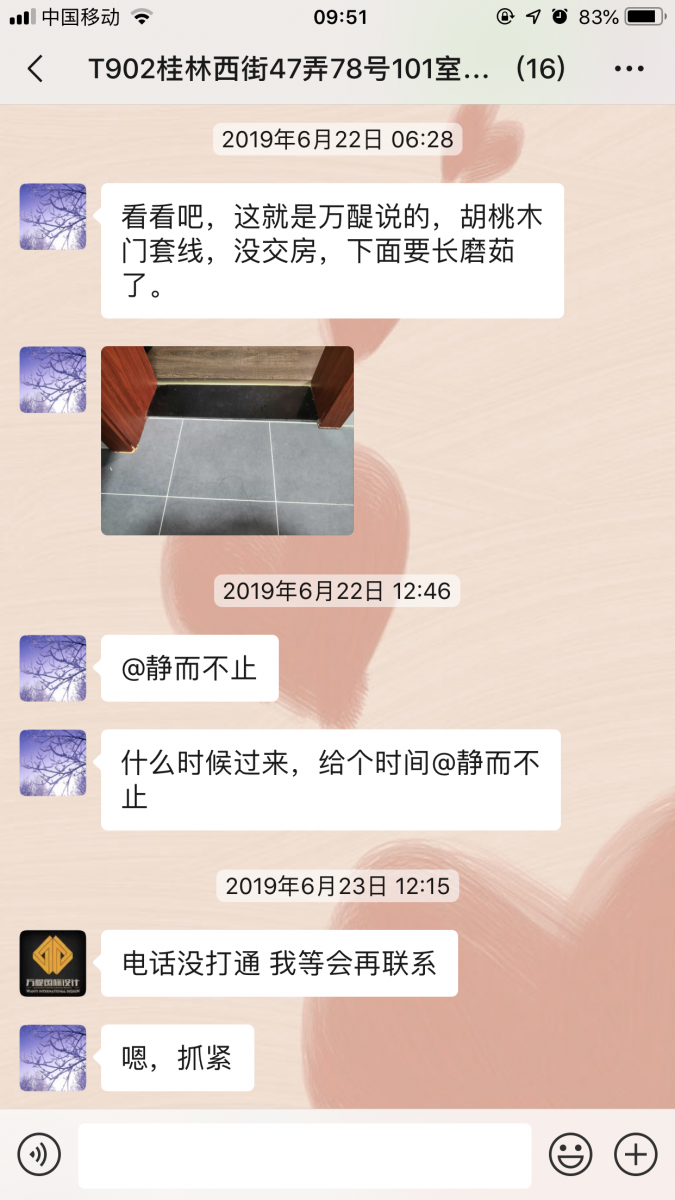Open the plus attachments menu

(635, 1155)
